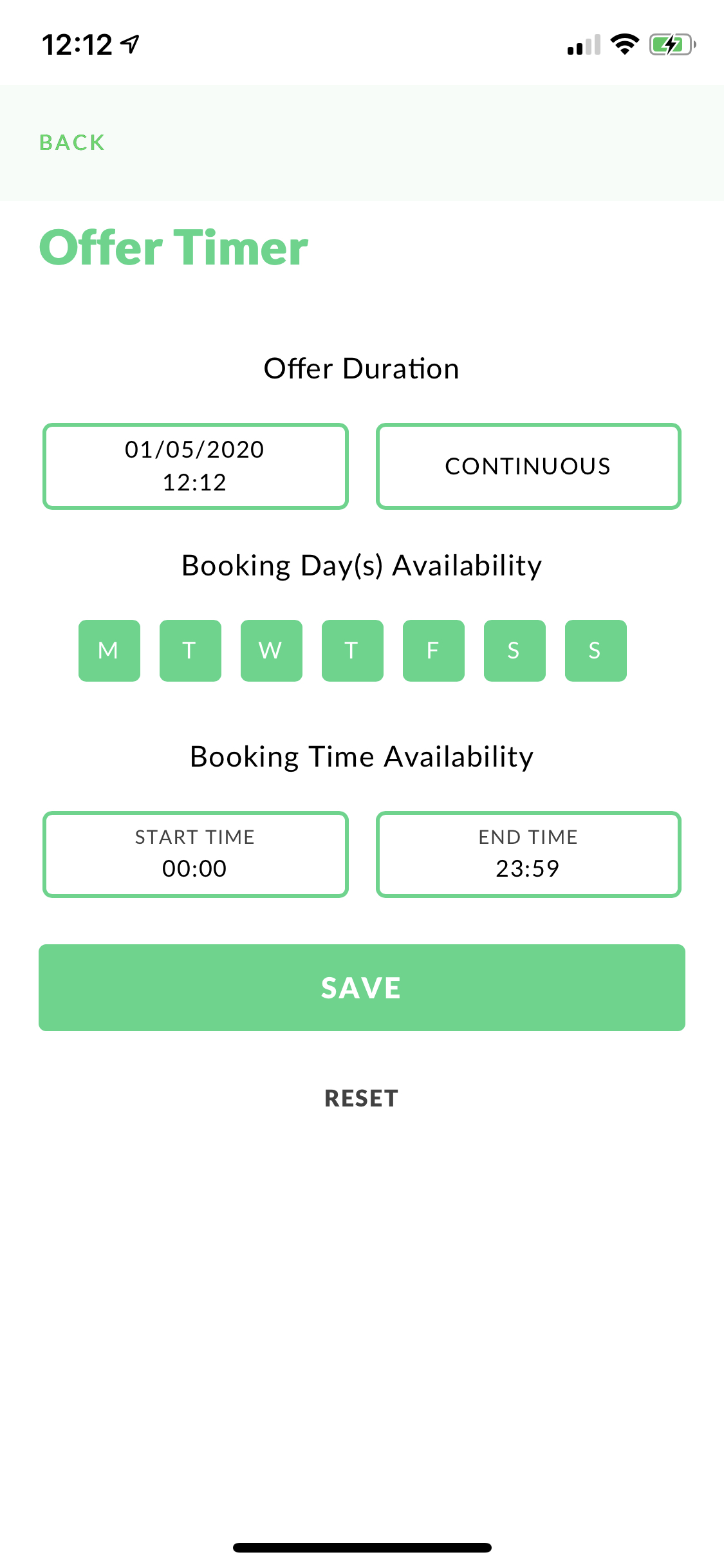Toggle Wednesday availability
Image resolution: width=724 pixels, height=1568 pixels.
click(272, 651)
